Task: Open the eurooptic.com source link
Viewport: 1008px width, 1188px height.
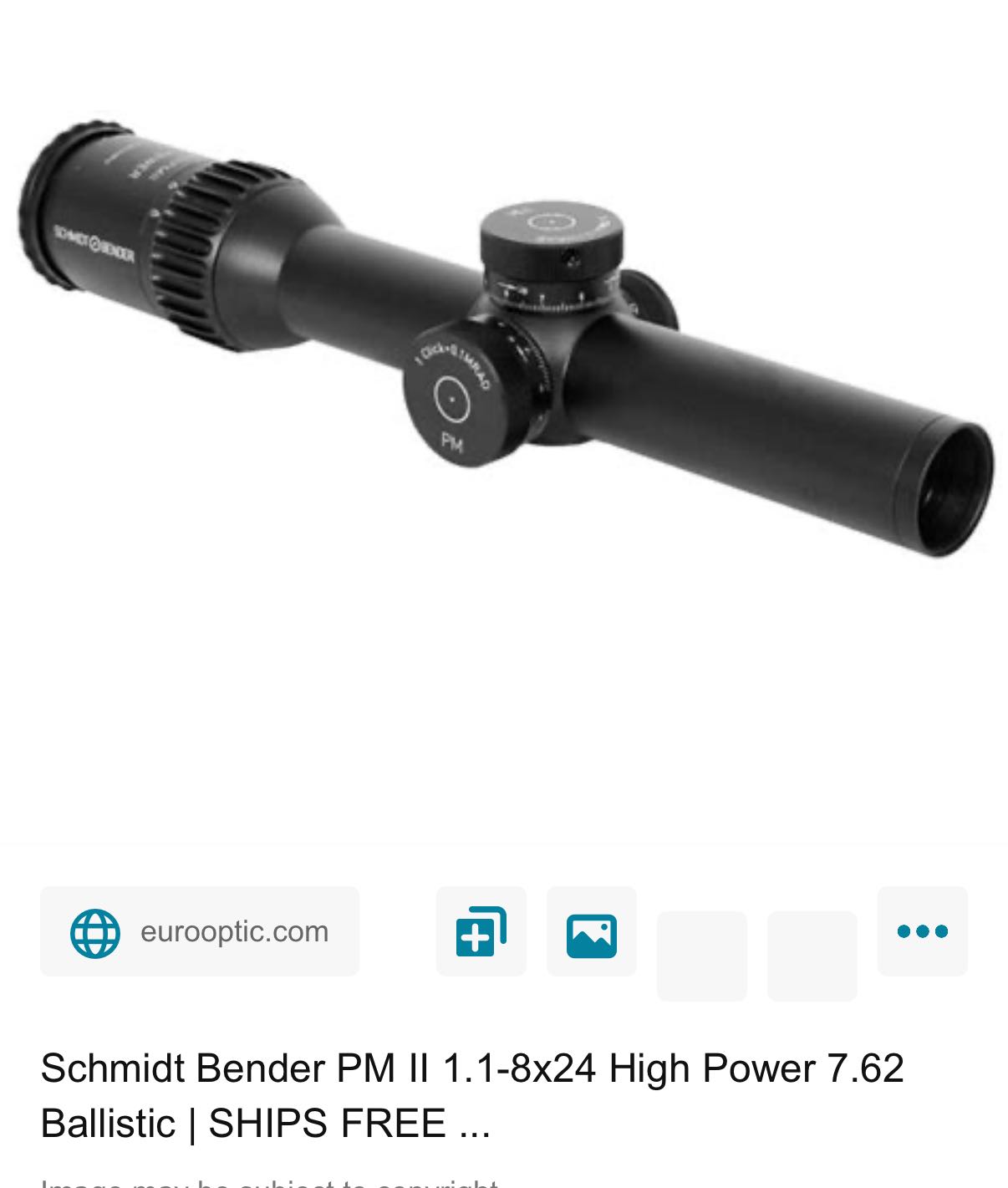Action: click(200, 931)
